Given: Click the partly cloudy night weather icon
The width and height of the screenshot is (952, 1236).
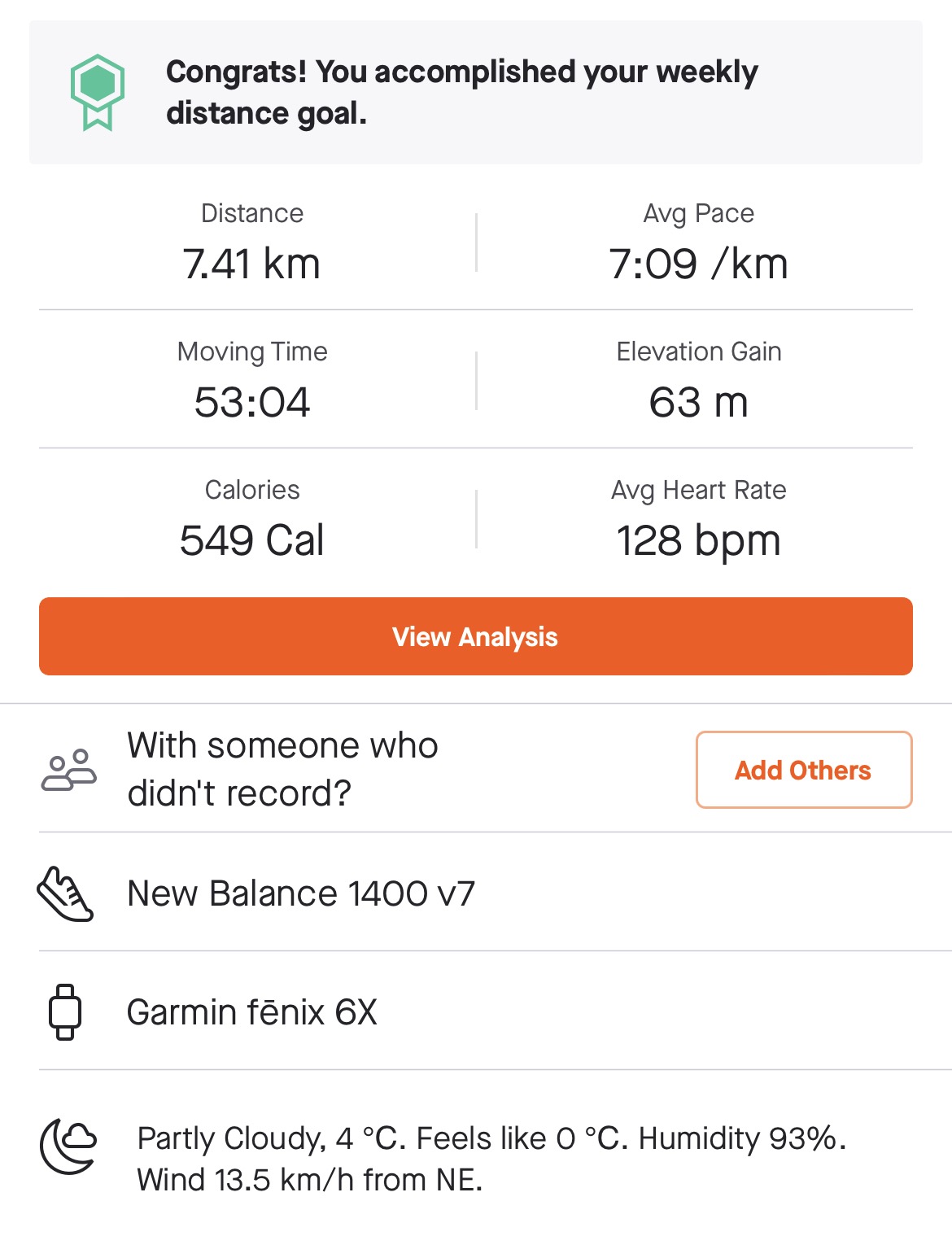Looking at the screenshot, I should (68, 1146).
